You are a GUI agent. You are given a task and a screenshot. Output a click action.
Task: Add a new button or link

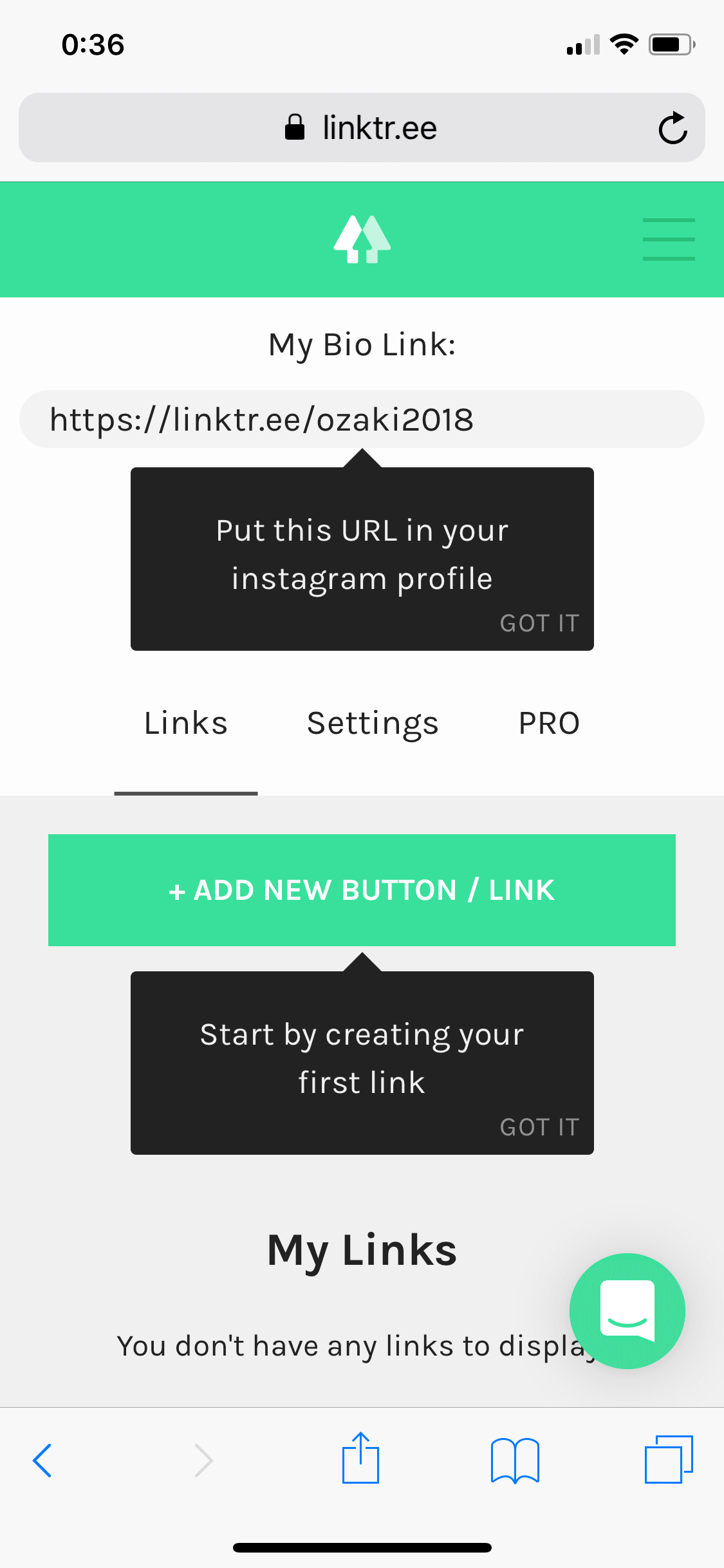pyautogui.click(x=362, y=890)
